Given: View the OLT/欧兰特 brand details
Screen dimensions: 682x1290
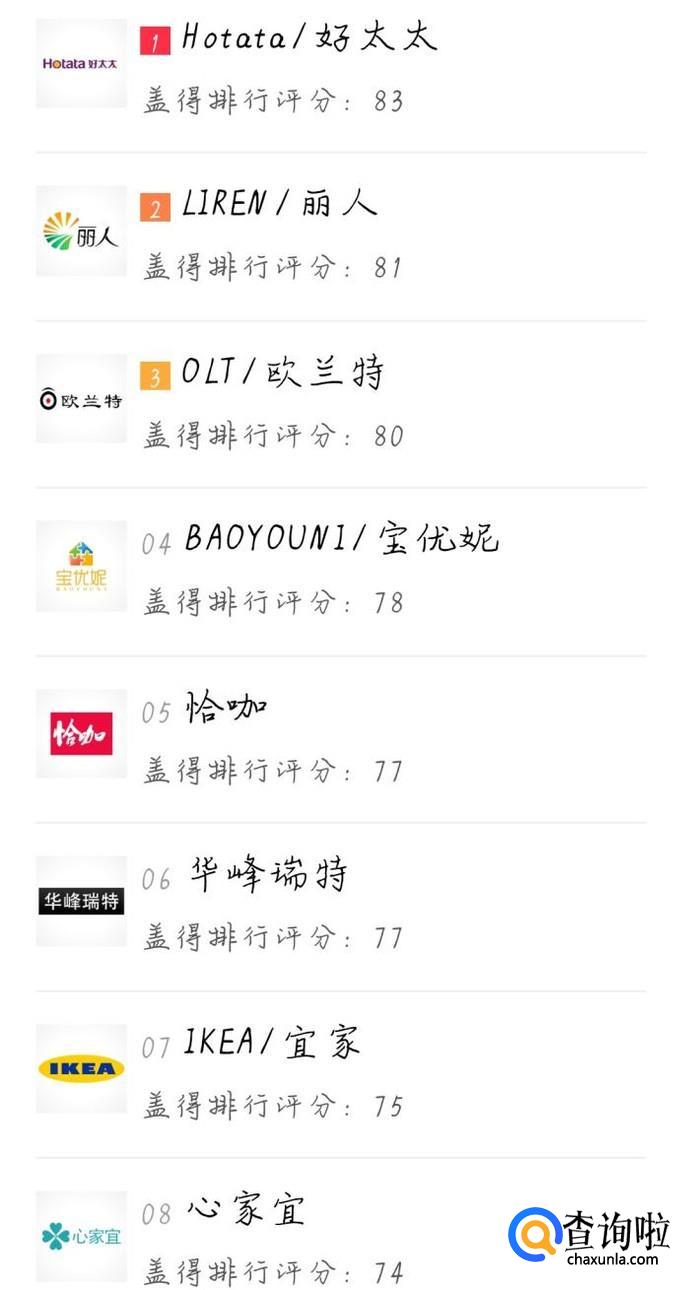Looking at the screenshot, I should (x=282, y=373).
